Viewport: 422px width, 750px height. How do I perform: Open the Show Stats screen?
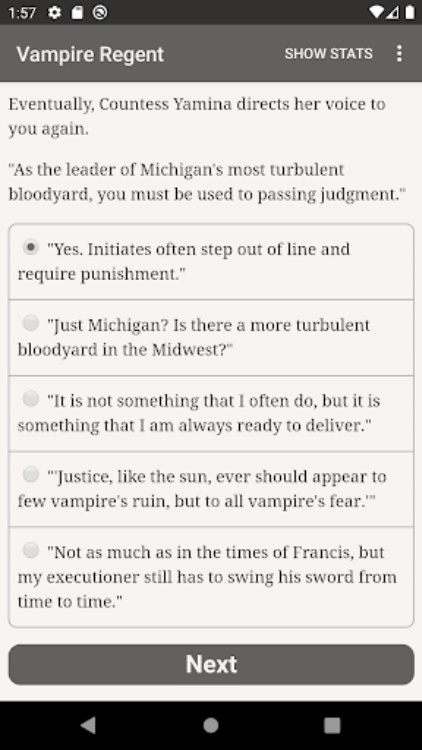click(x=328, y=54)
